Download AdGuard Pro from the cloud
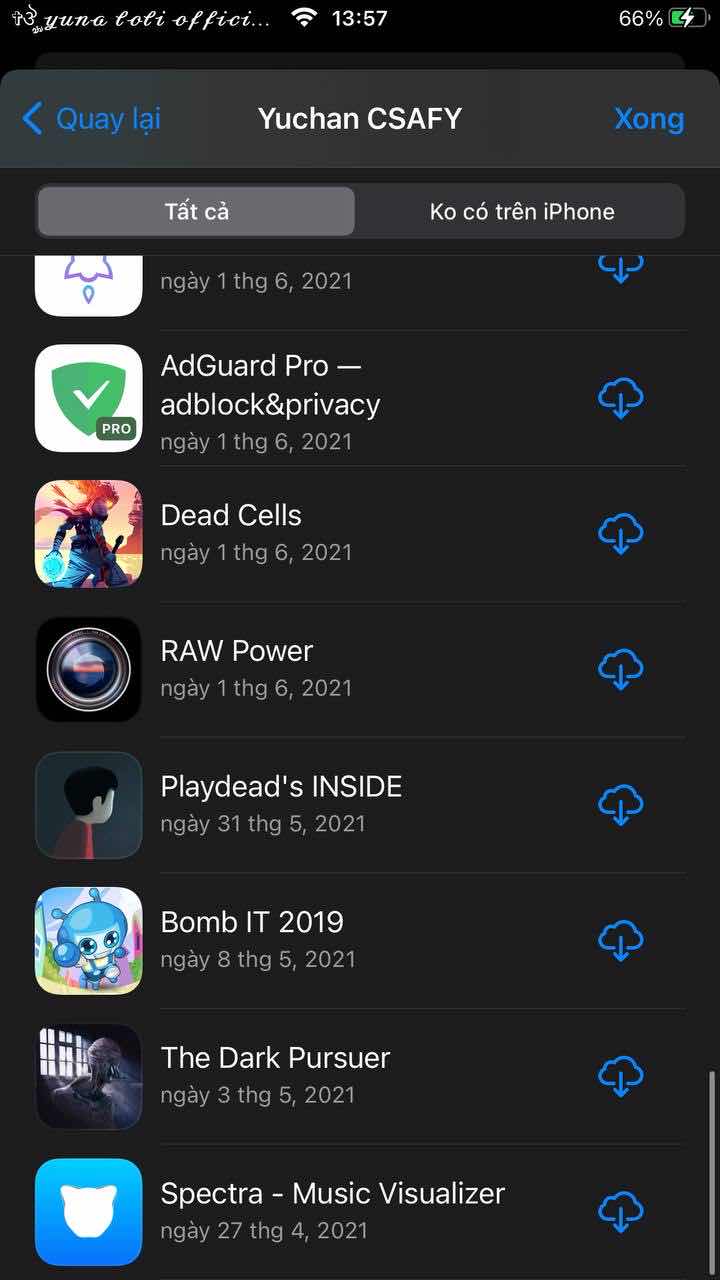720x1280 pixels. point(620,398)
